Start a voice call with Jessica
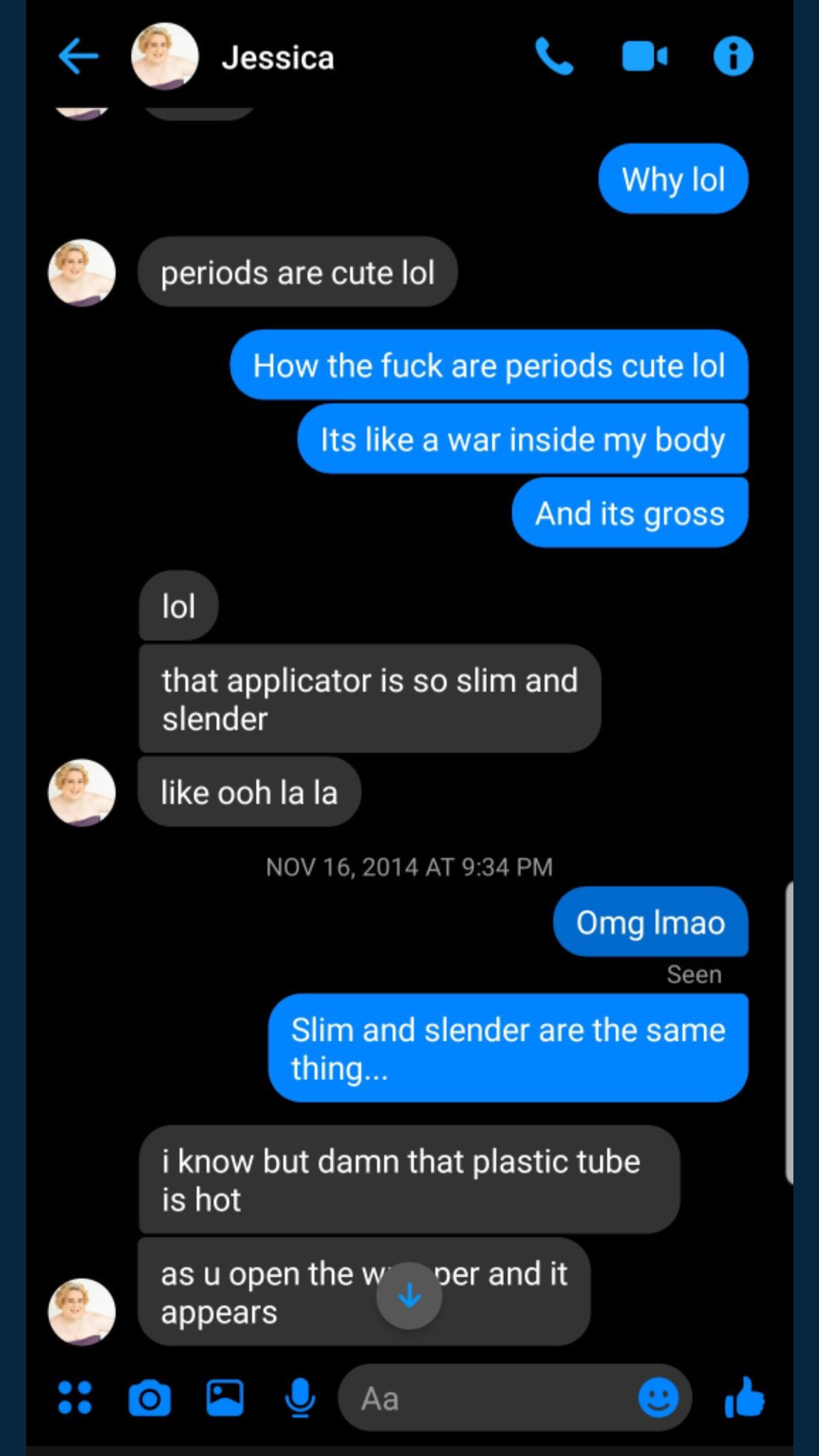 pyautogui.click(x=554, y=56)
